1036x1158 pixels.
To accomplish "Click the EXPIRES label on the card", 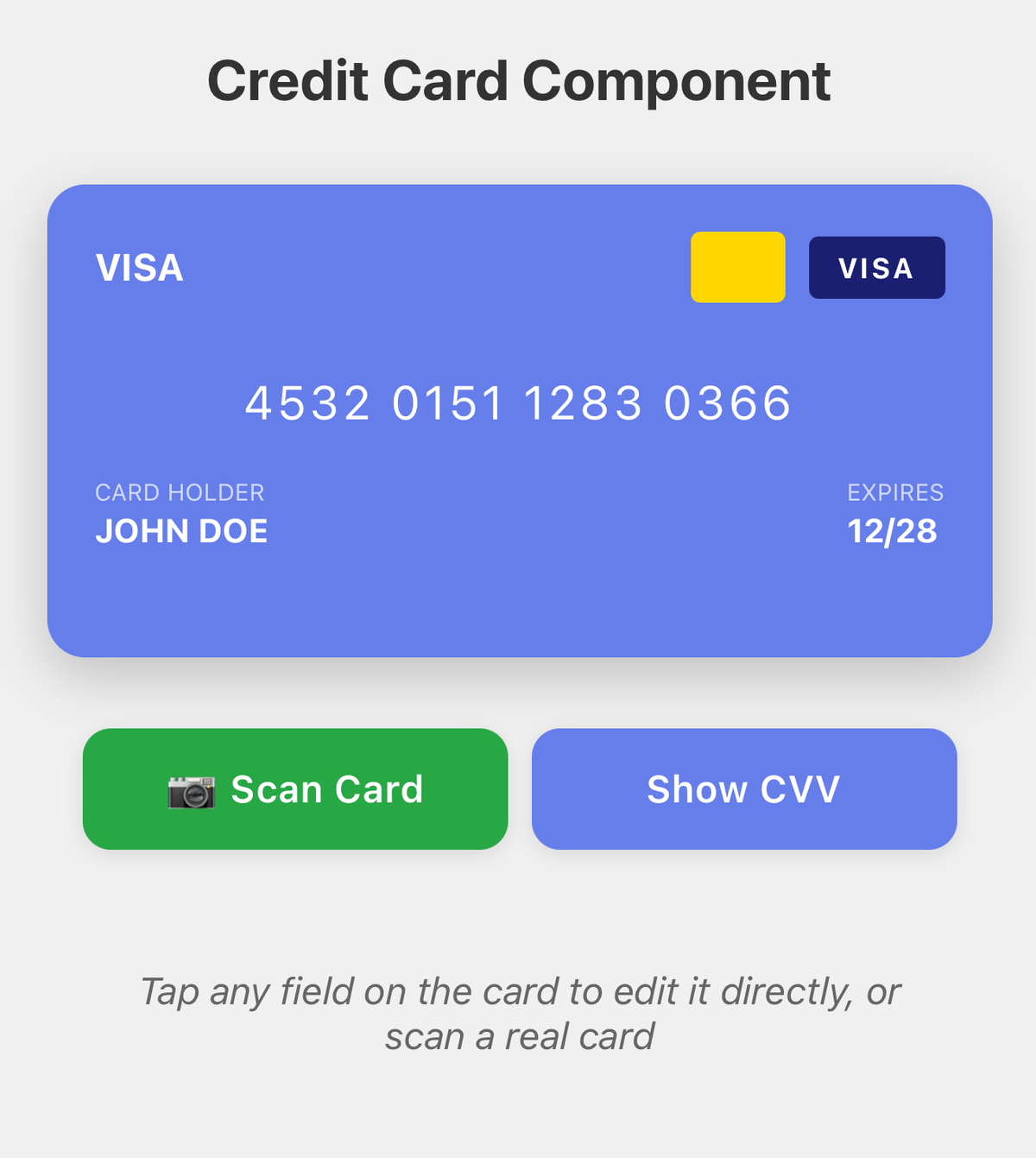I will (x=895, y=492).
